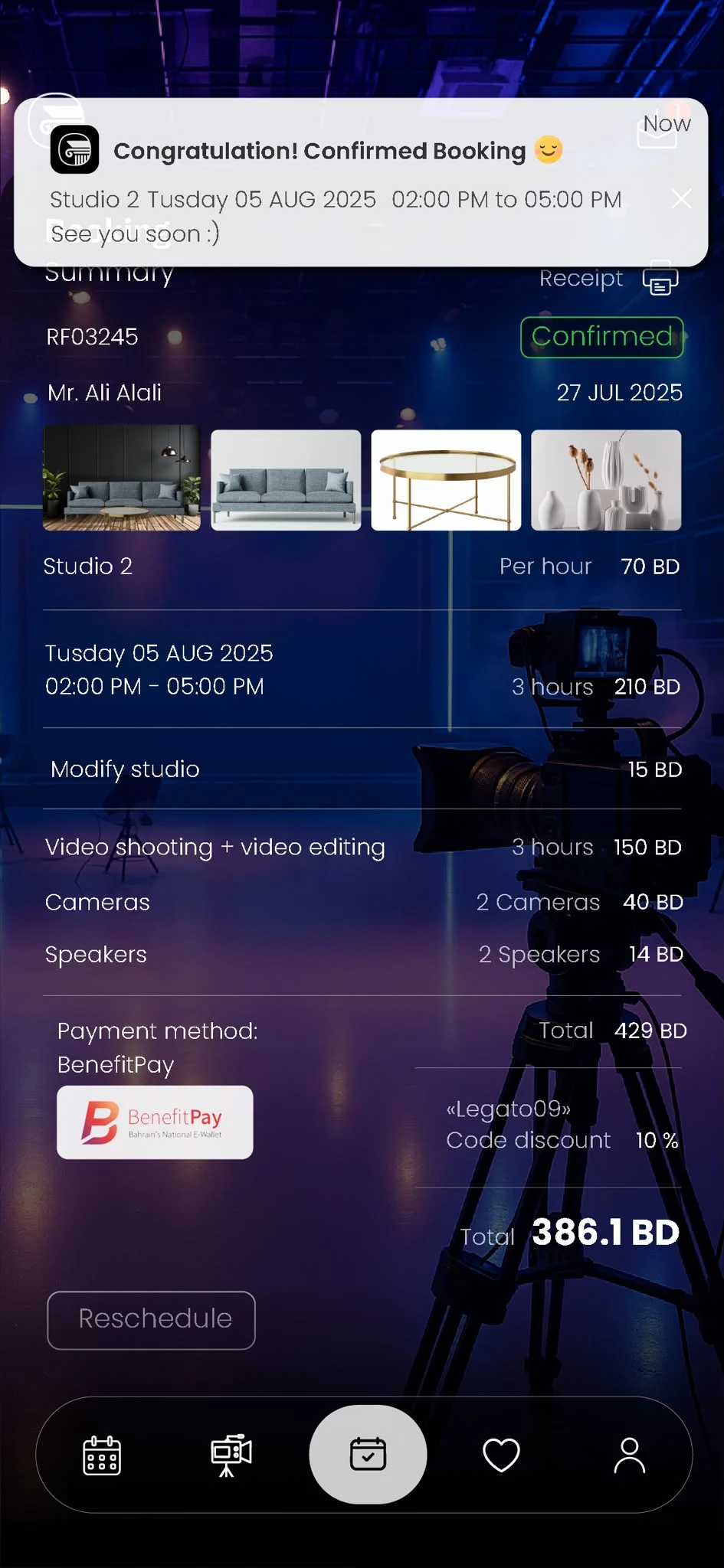Image resolution: width=724 pixels, height=1568 pixels.
Task: Open the calendar tab in bottom navigation
Action: tap(102, 1455)
